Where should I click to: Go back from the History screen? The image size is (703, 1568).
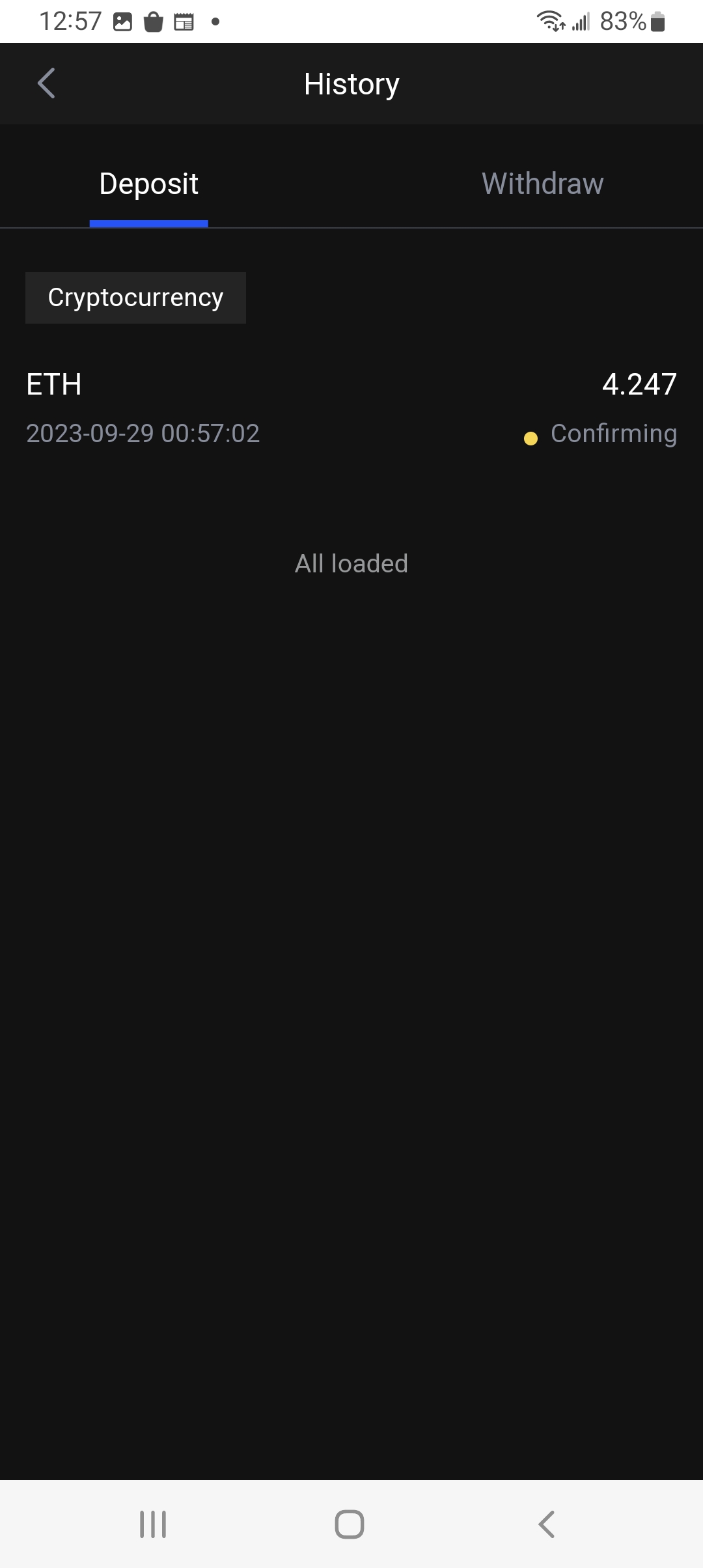tap(46, 83)
